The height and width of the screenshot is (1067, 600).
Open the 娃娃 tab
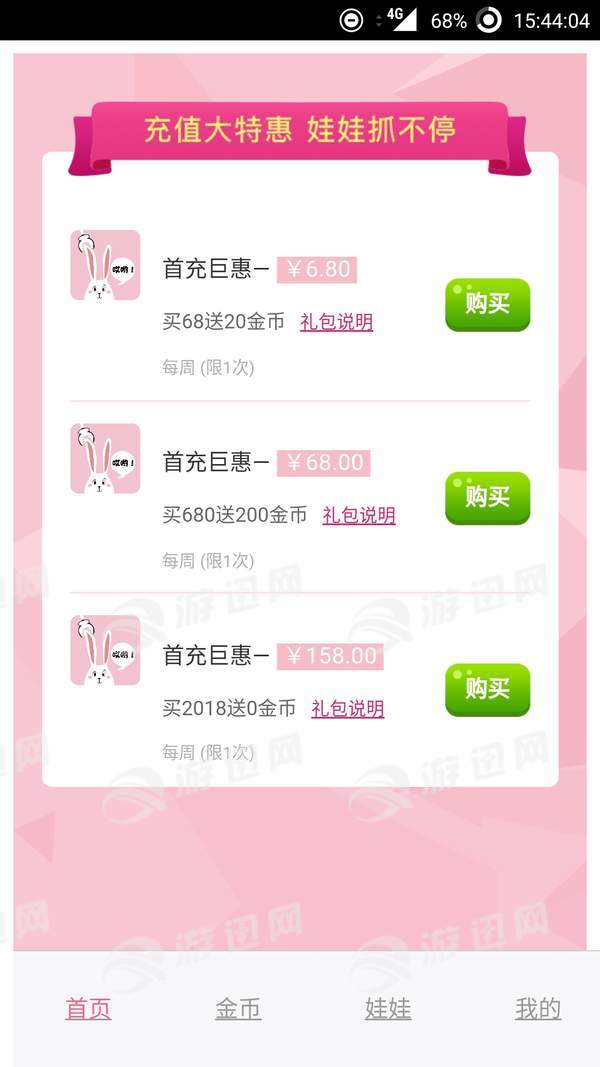(388, 1009)
